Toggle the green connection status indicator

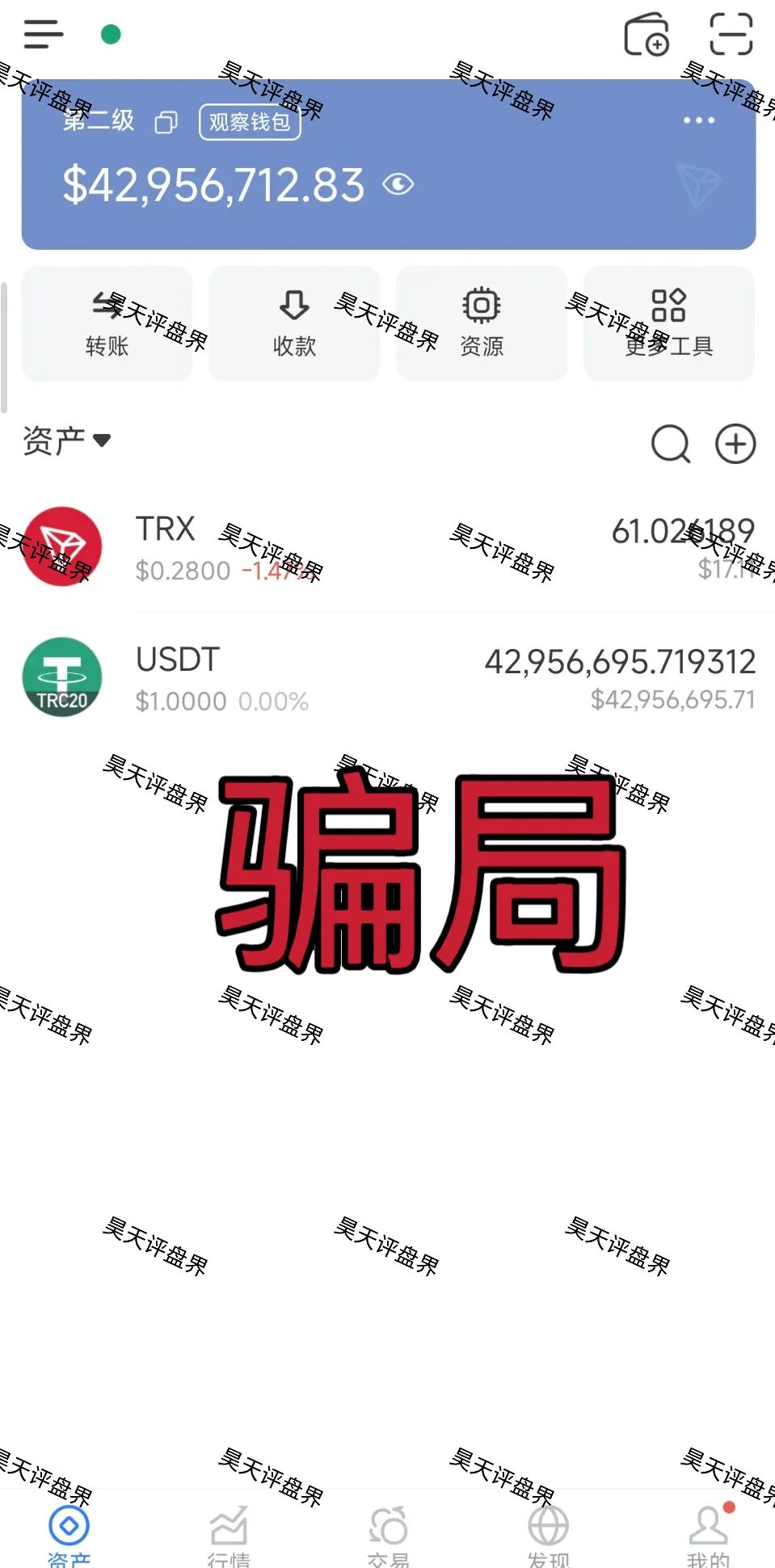(112, 34)
